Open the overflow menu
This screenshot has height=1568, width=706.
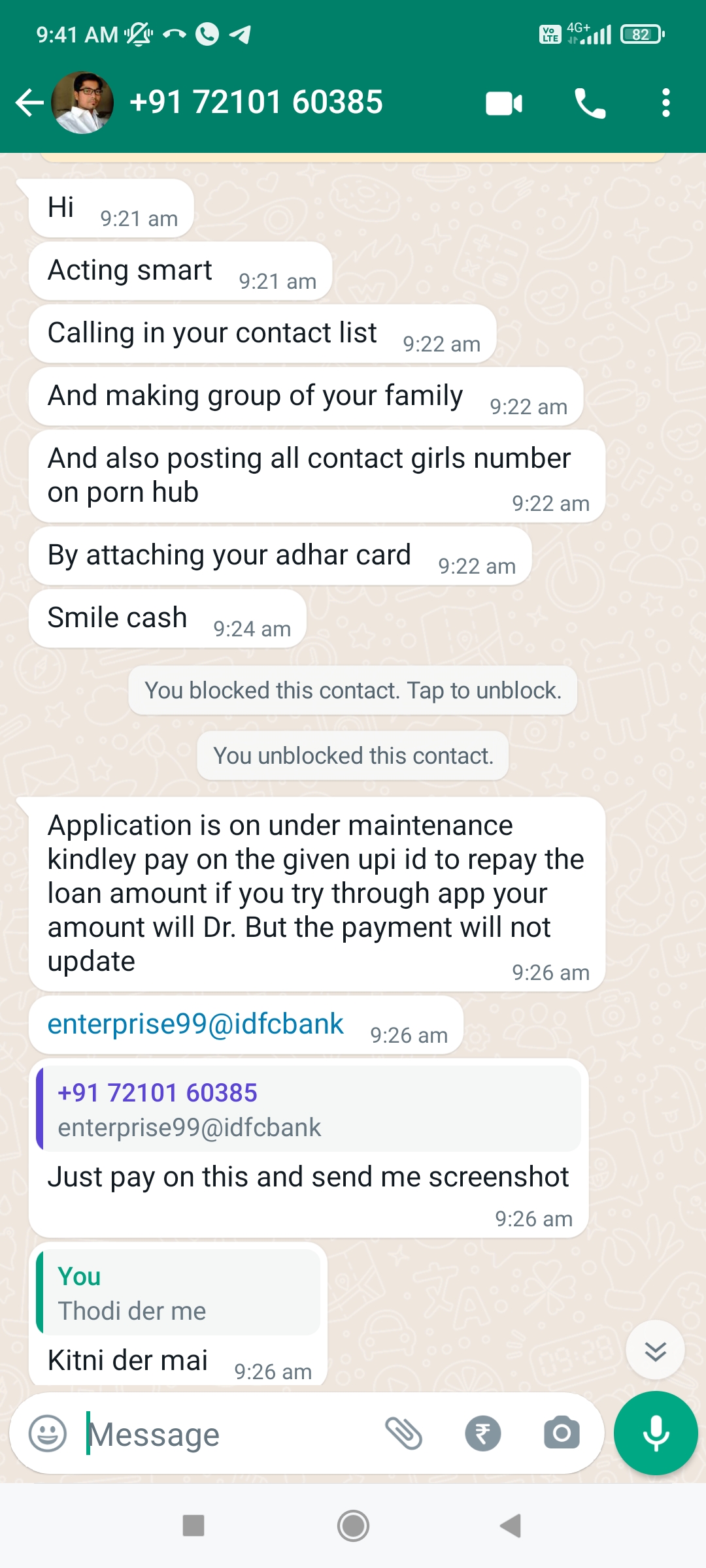point(665,103)
